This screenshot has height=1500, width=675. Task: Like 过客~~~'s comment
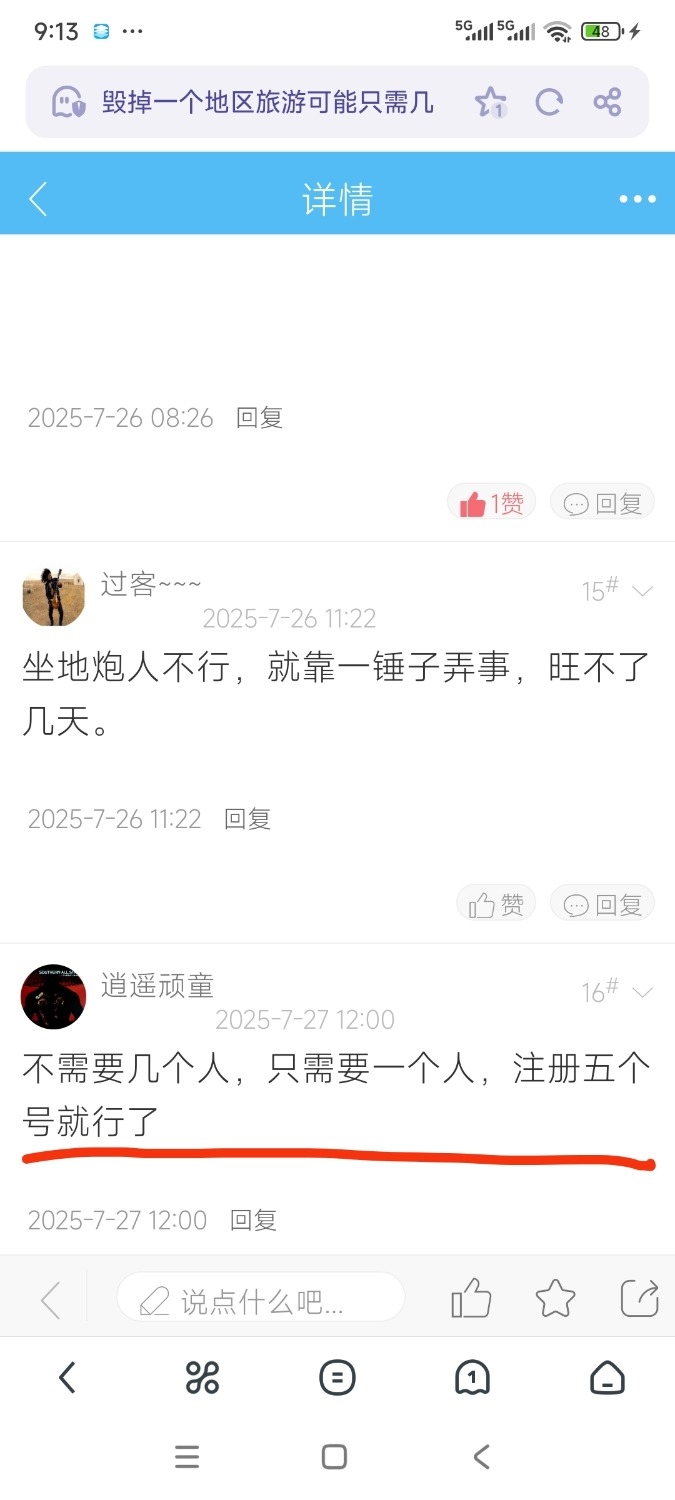point(496,905)
